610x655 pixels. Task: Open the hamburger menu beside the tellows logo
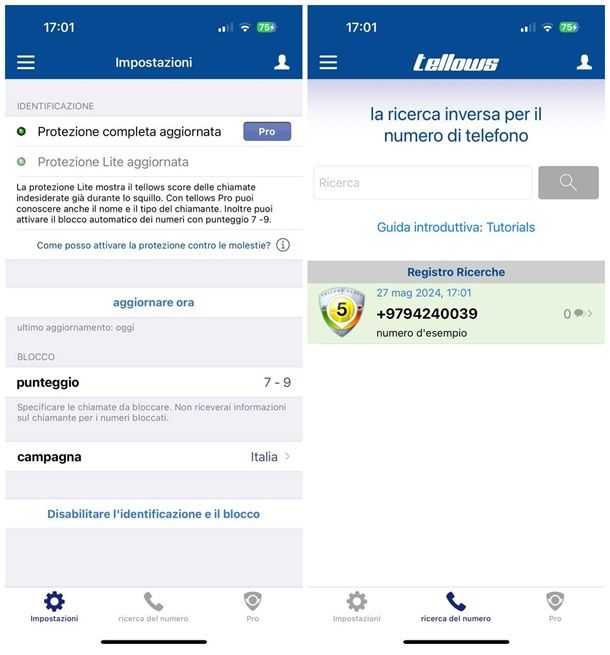click(x=328, y=62)
